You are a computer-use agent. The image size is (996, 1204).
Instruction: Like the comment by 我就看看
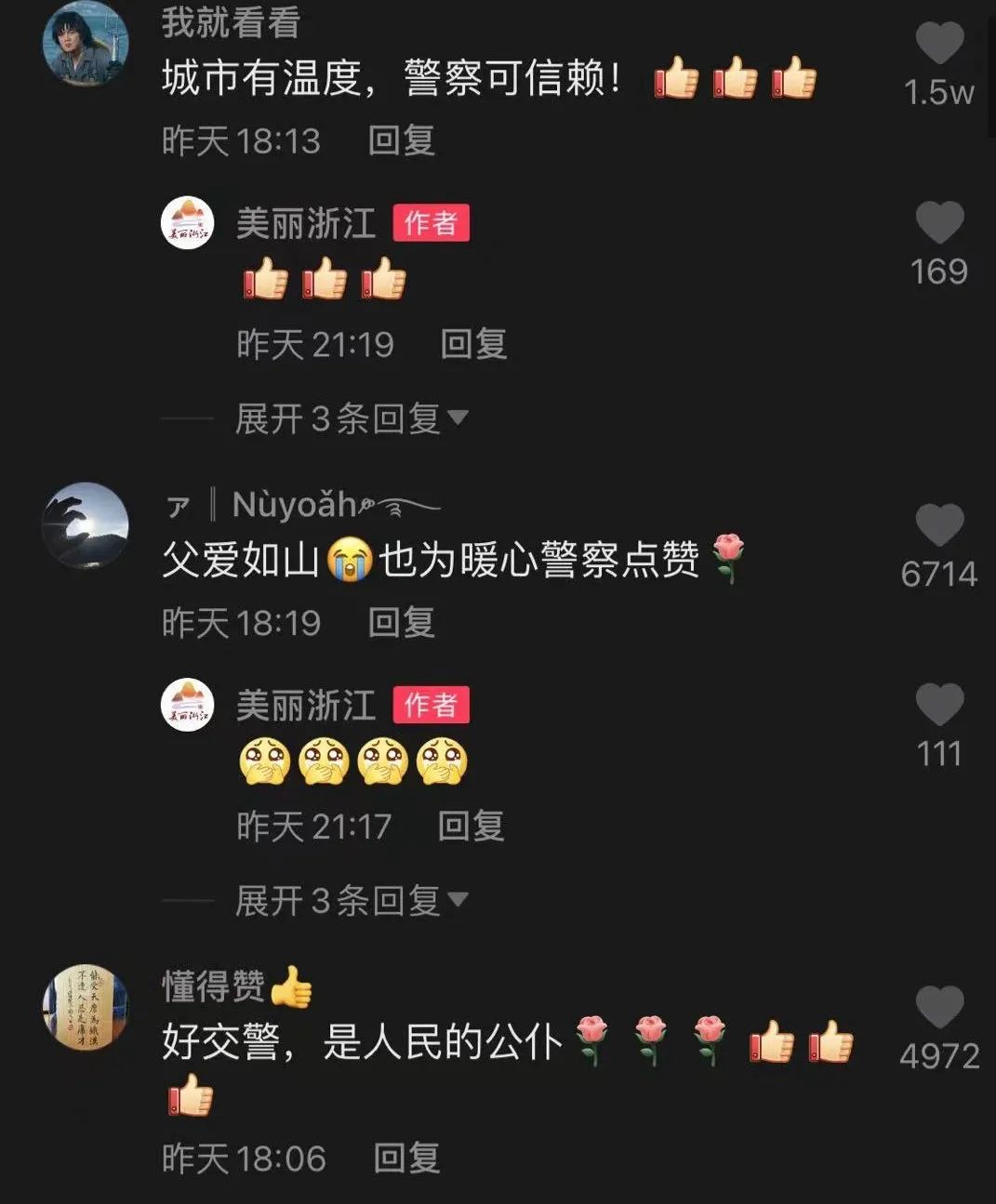(x=939, y=43)
